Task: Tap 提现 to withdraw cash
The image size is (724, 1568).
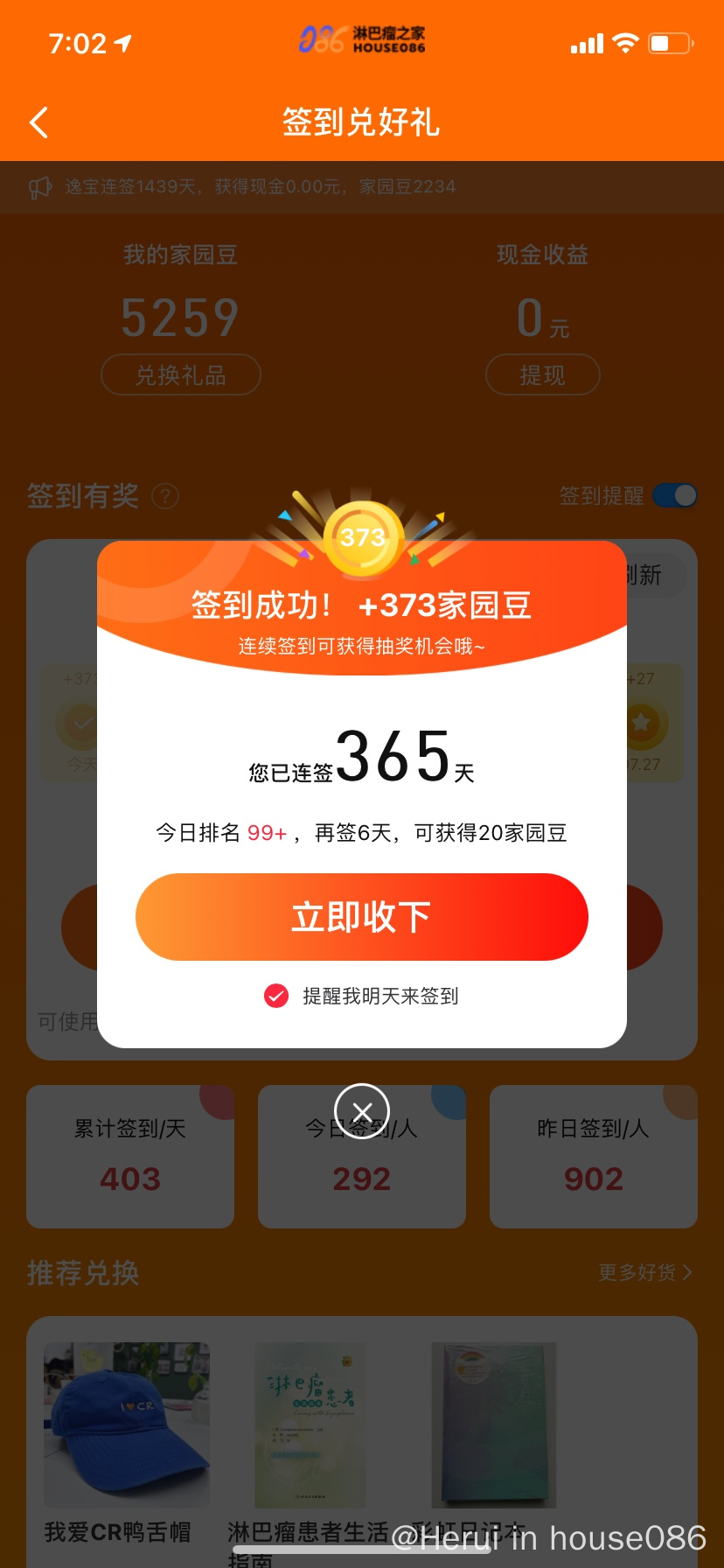Action: tap(542, 375)
